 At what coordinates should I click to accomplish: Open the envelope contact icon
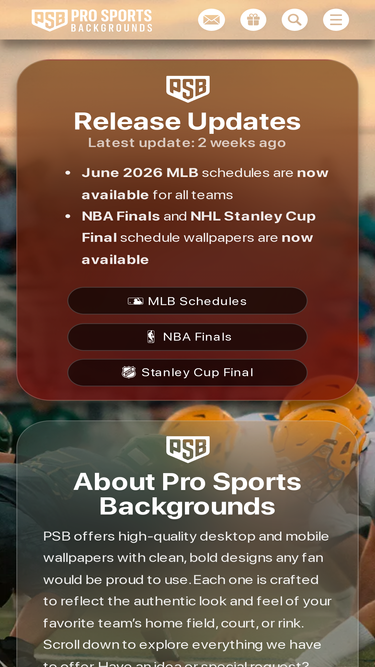coord(211,20)
